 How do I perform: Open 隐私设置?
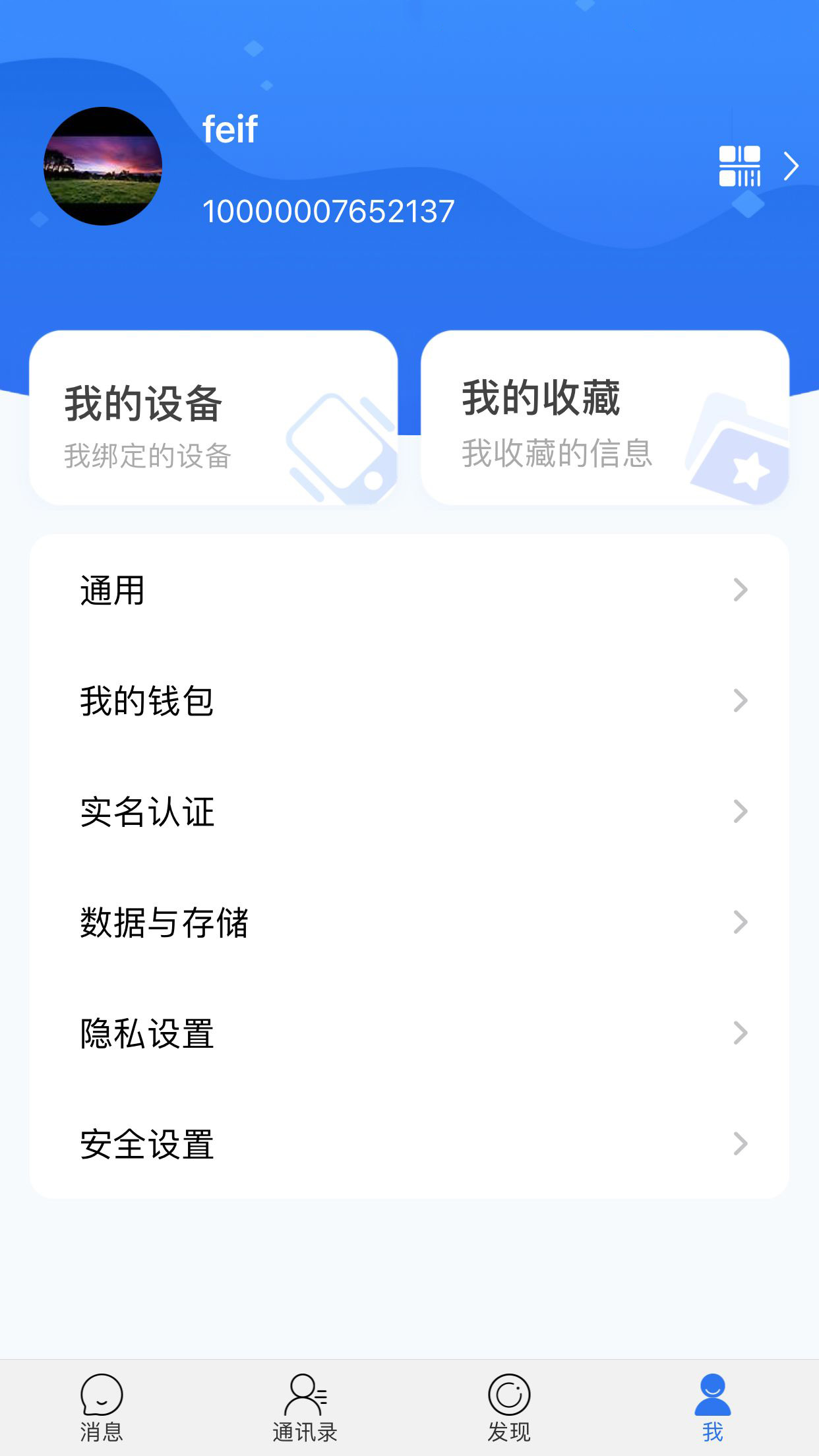(x=409, y=1033)
